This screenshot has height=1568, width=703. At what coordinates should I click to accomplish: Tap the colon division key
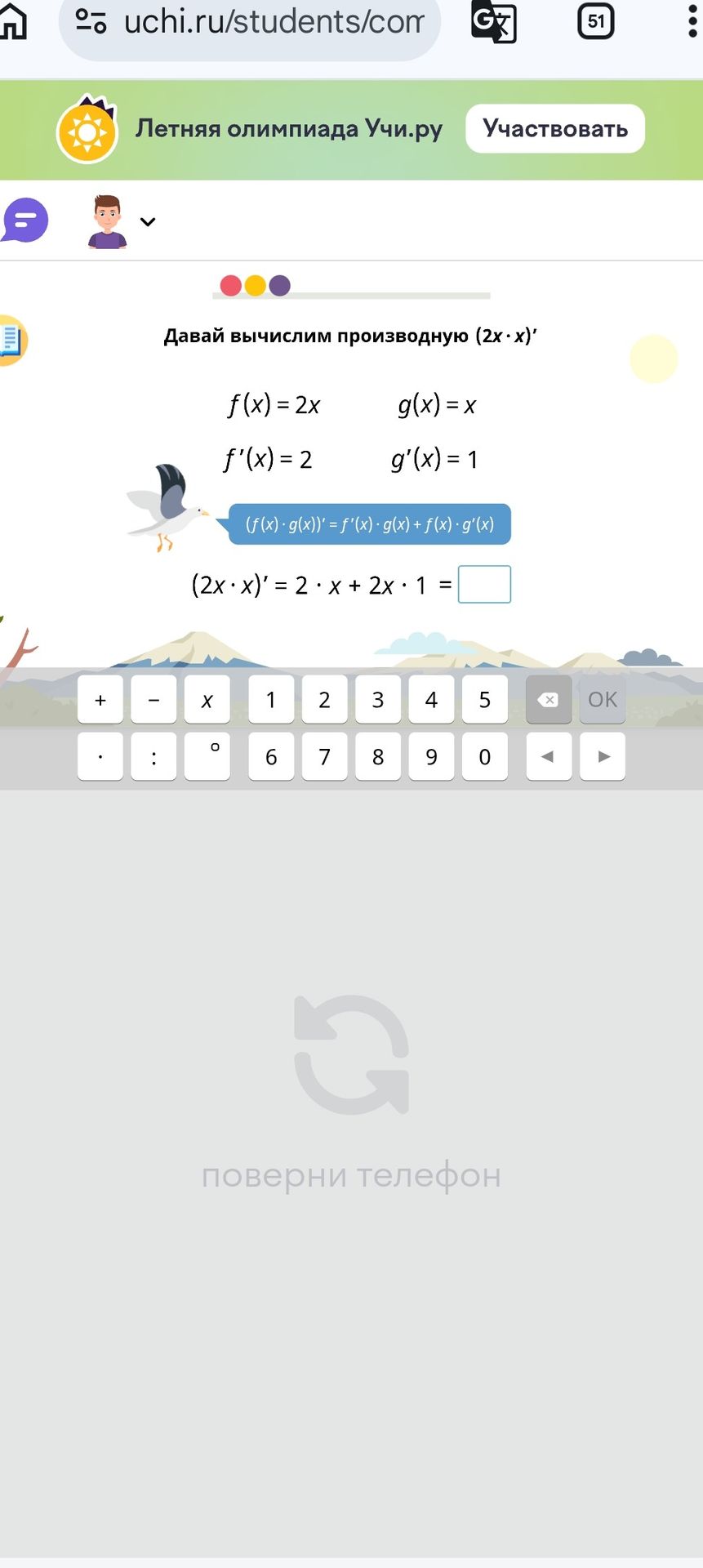point(154,757)
